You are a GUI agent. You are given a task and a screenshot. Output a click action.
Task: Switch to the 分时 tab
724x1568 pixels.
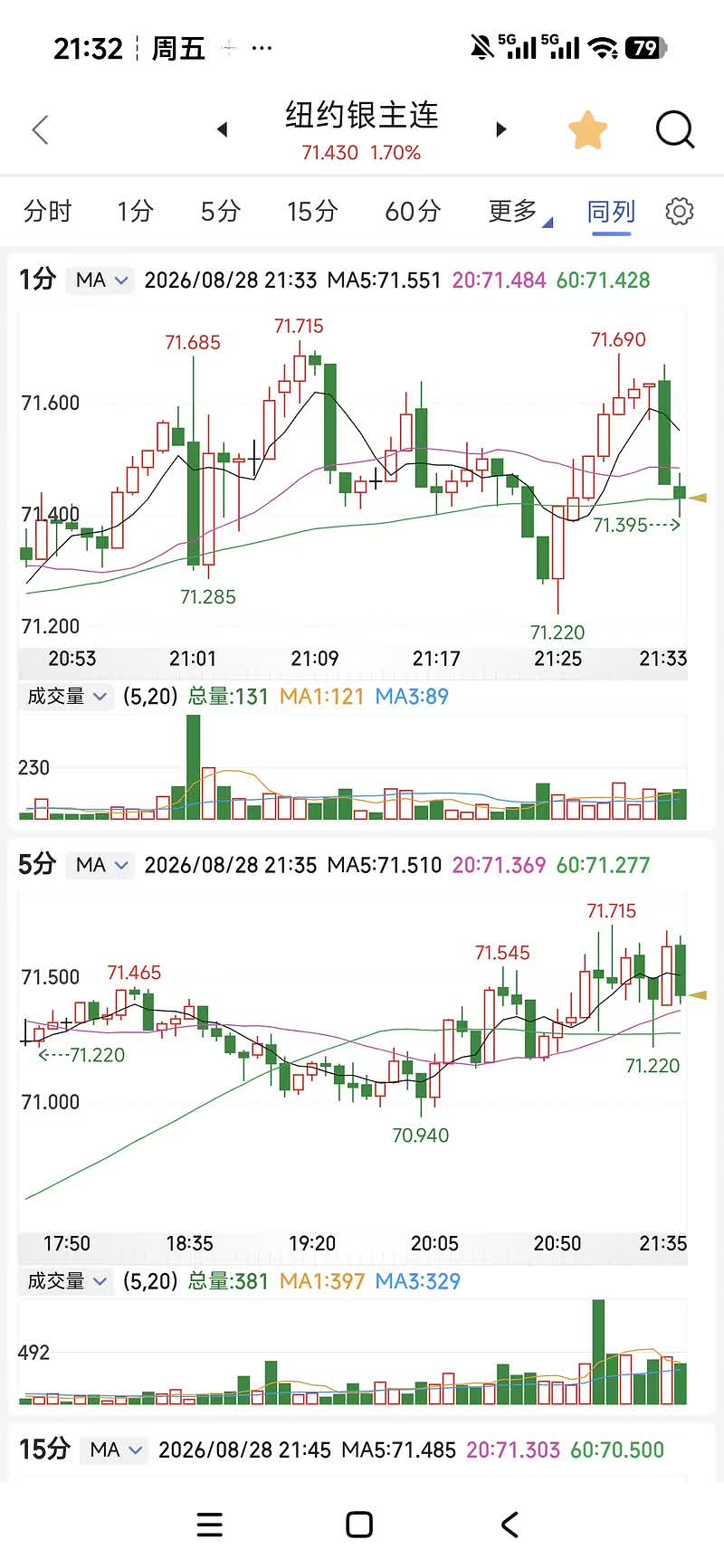coord(47,212)
